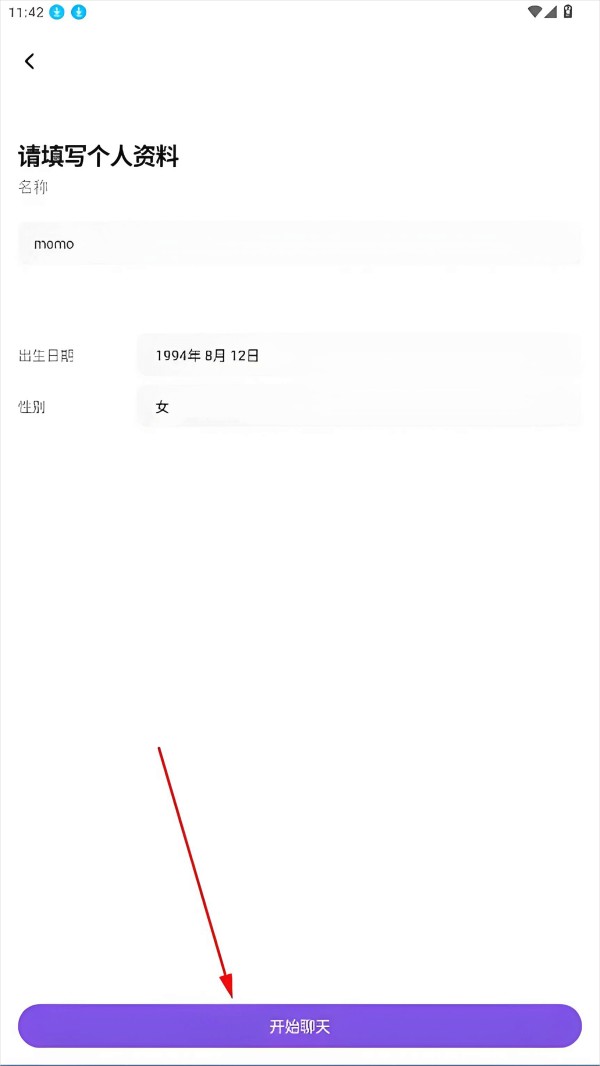Go back using the top-left arrow
The width and height of the screenshot is (600, 1066).
coord(30,61)
